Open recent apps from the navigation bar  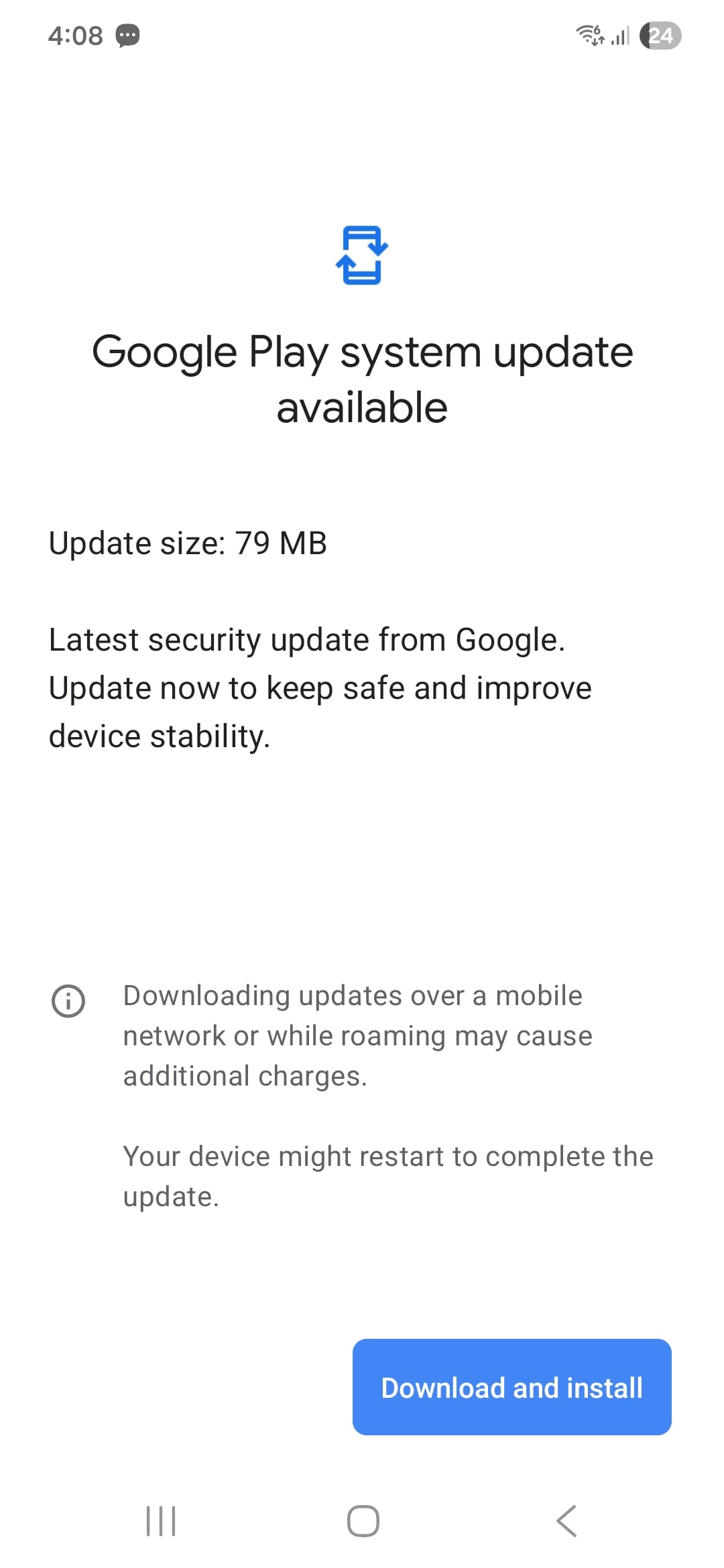click(161, 1520)
